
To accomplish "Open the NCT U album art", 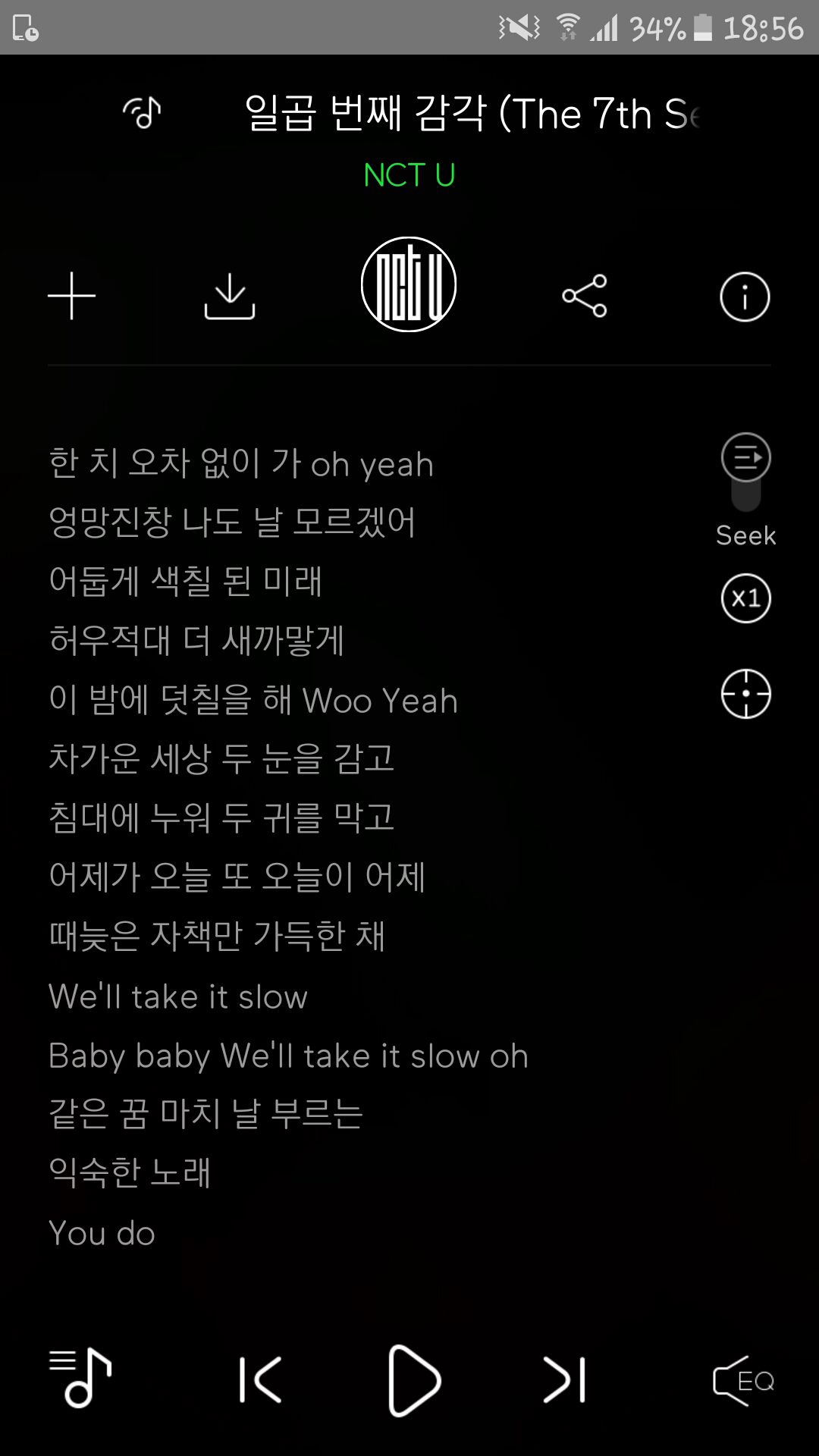I will pyautogui.click(x=409, y=284).
